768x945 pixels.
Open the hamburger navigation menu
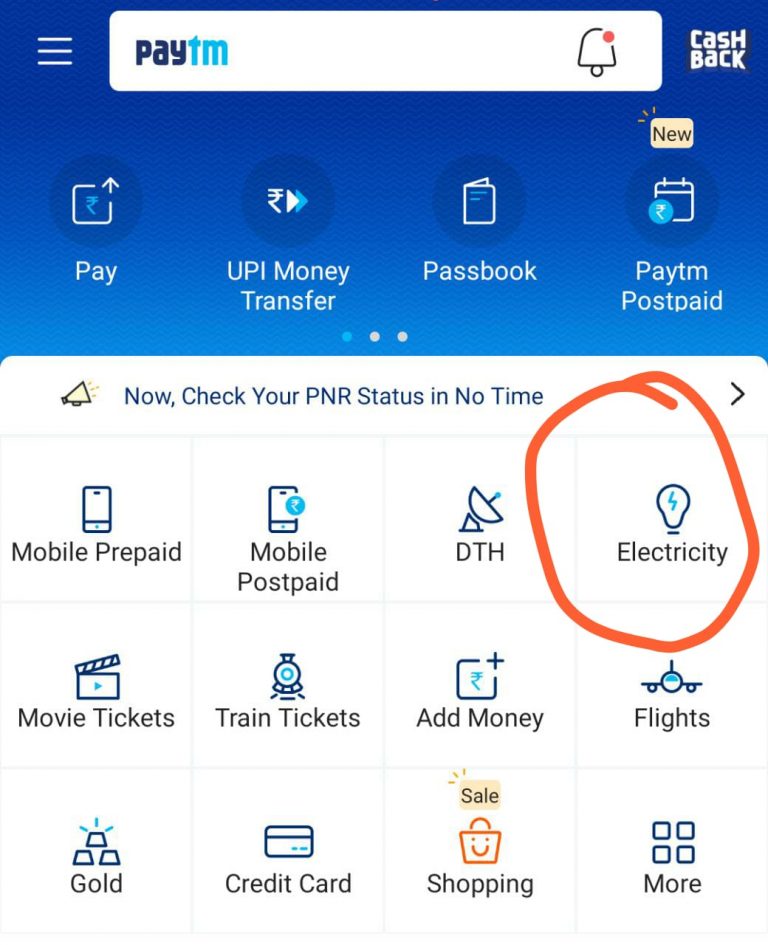[x=54, y=52]
